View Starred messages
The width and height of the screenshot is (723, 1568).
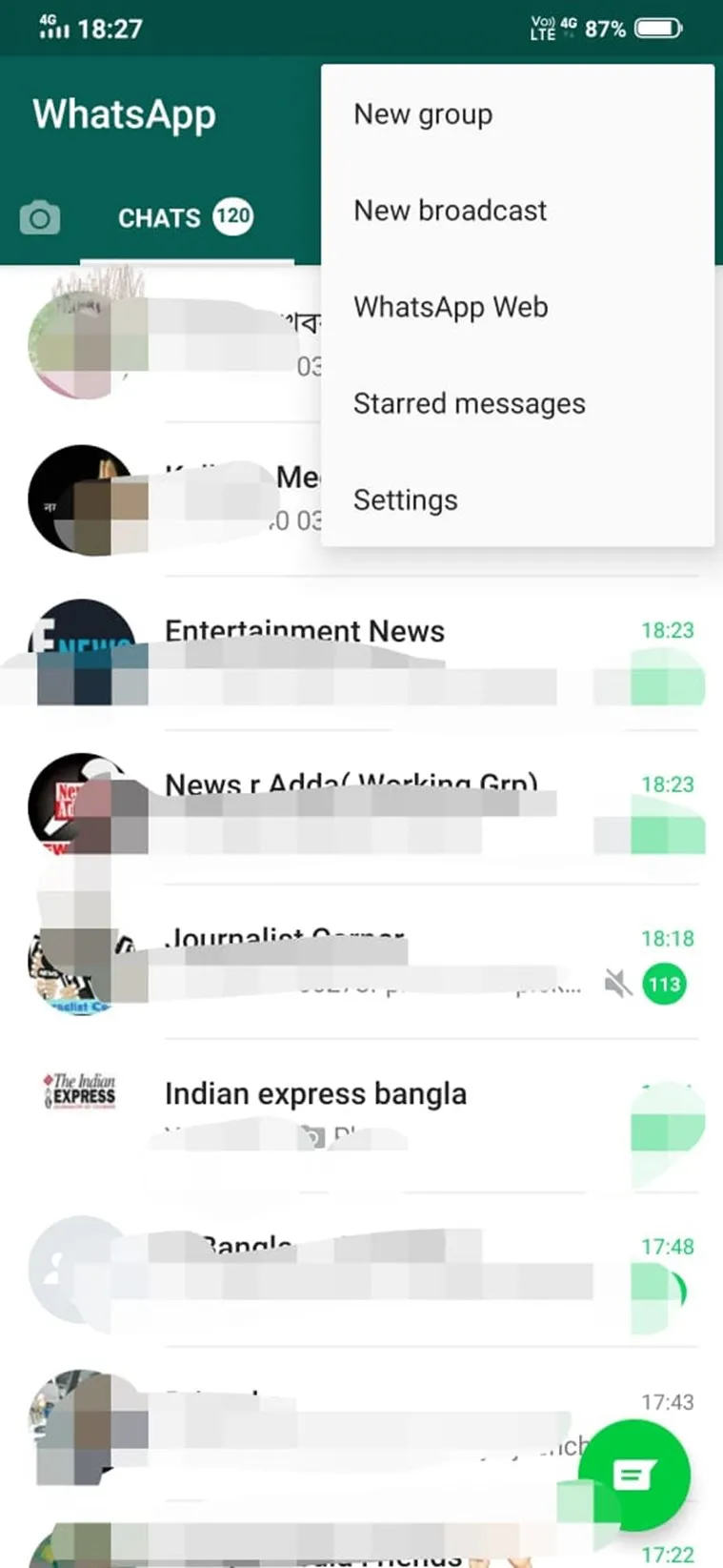[469, 403]
